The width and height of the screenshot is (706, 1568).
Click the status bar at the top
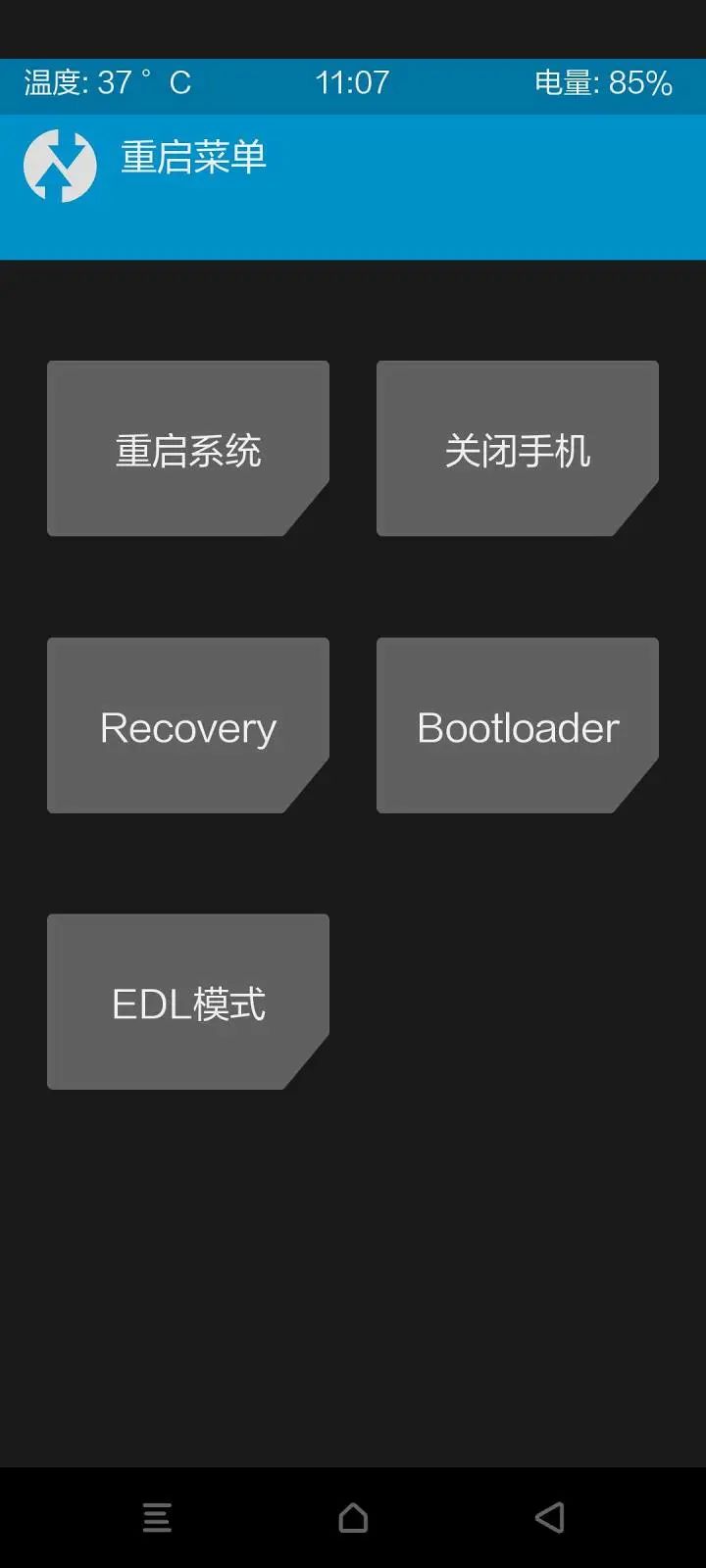pyautogui.click(x=353, y=84)
